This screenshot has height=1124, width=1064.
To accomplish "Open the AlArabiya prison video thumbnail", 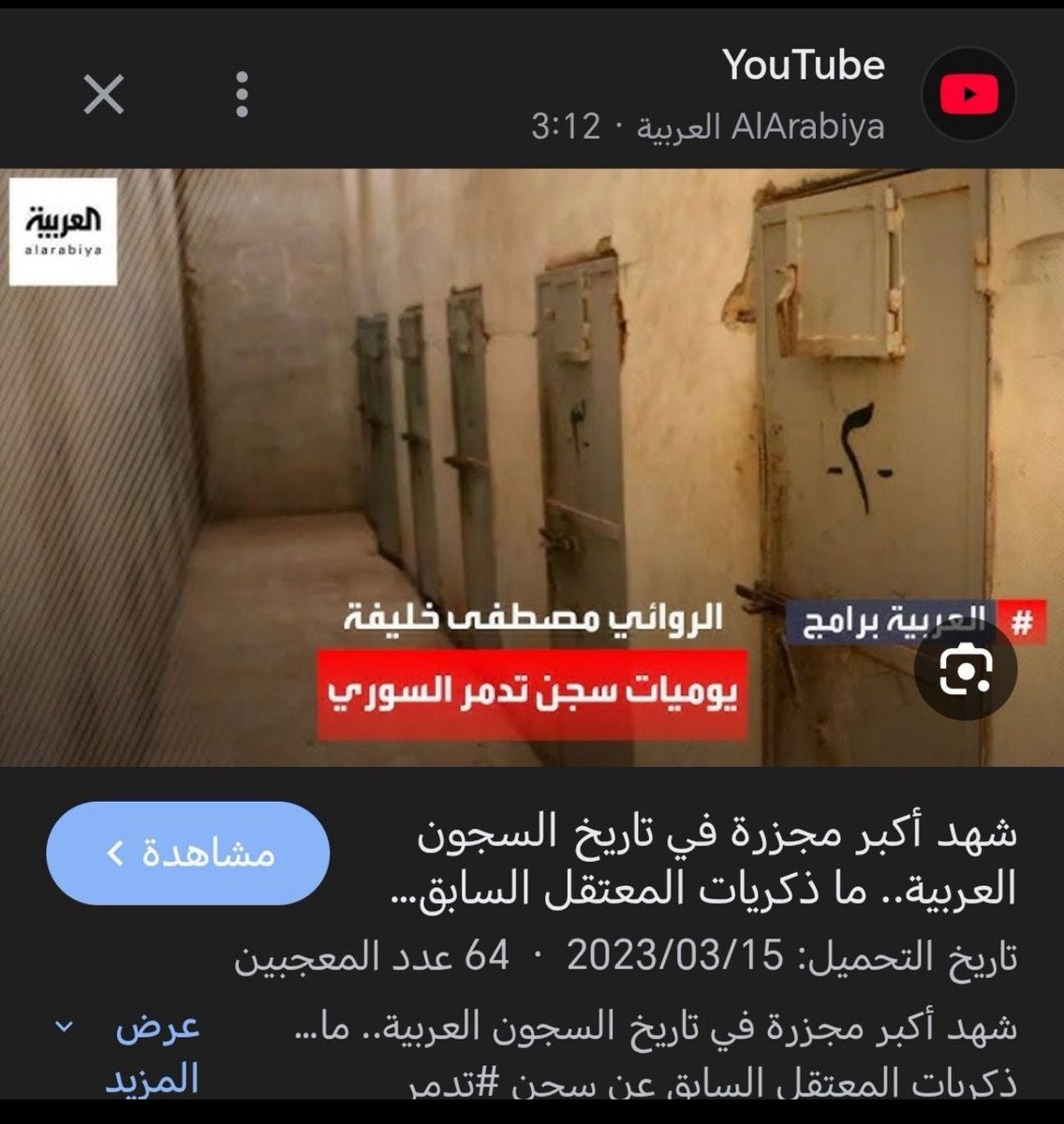I will pos(532,467).
